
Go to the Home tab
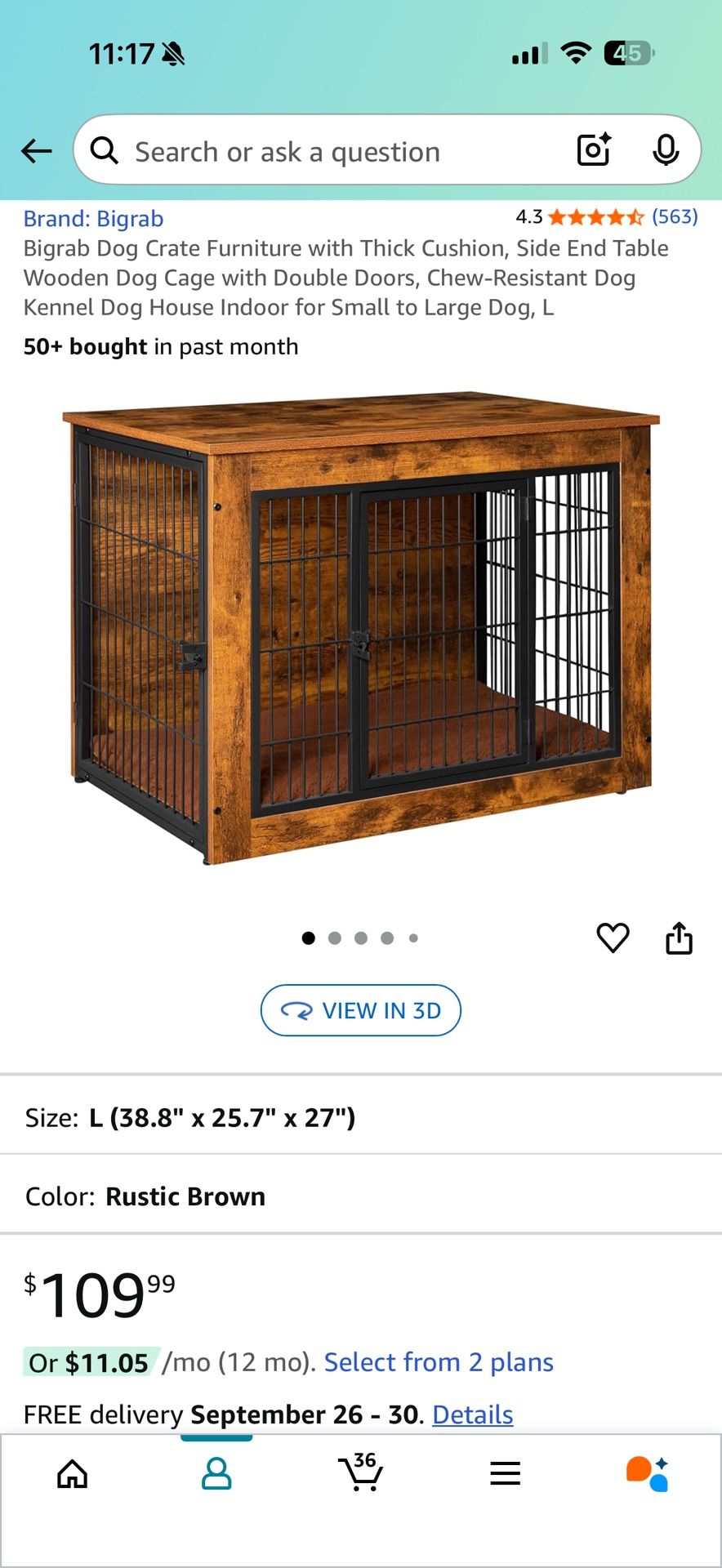tap(73, 1474)
